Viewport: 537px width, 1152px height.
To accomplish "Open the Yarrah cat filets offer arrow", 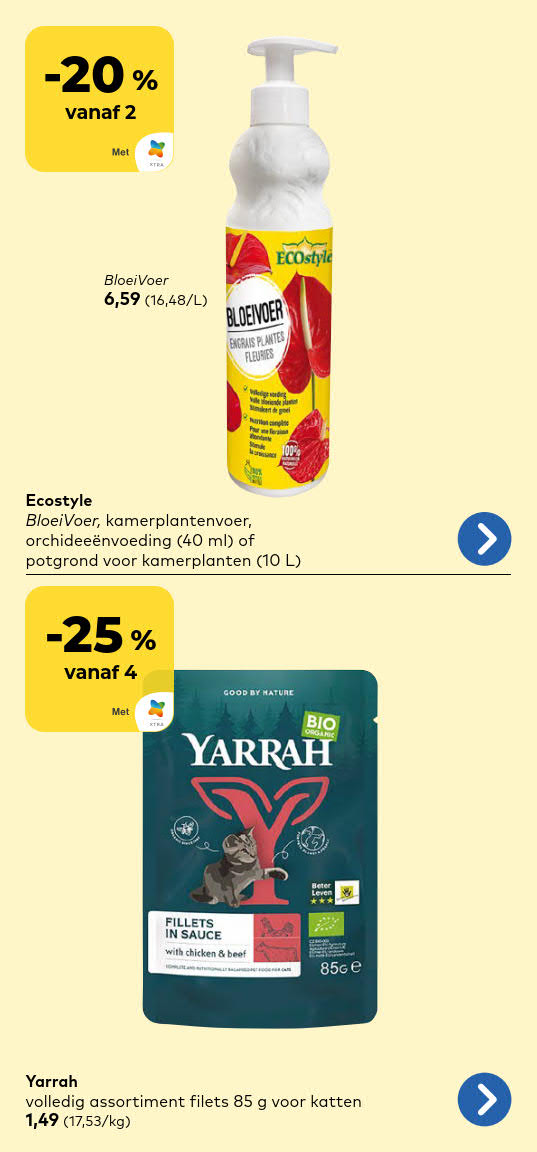I will tap(484, 1099).
